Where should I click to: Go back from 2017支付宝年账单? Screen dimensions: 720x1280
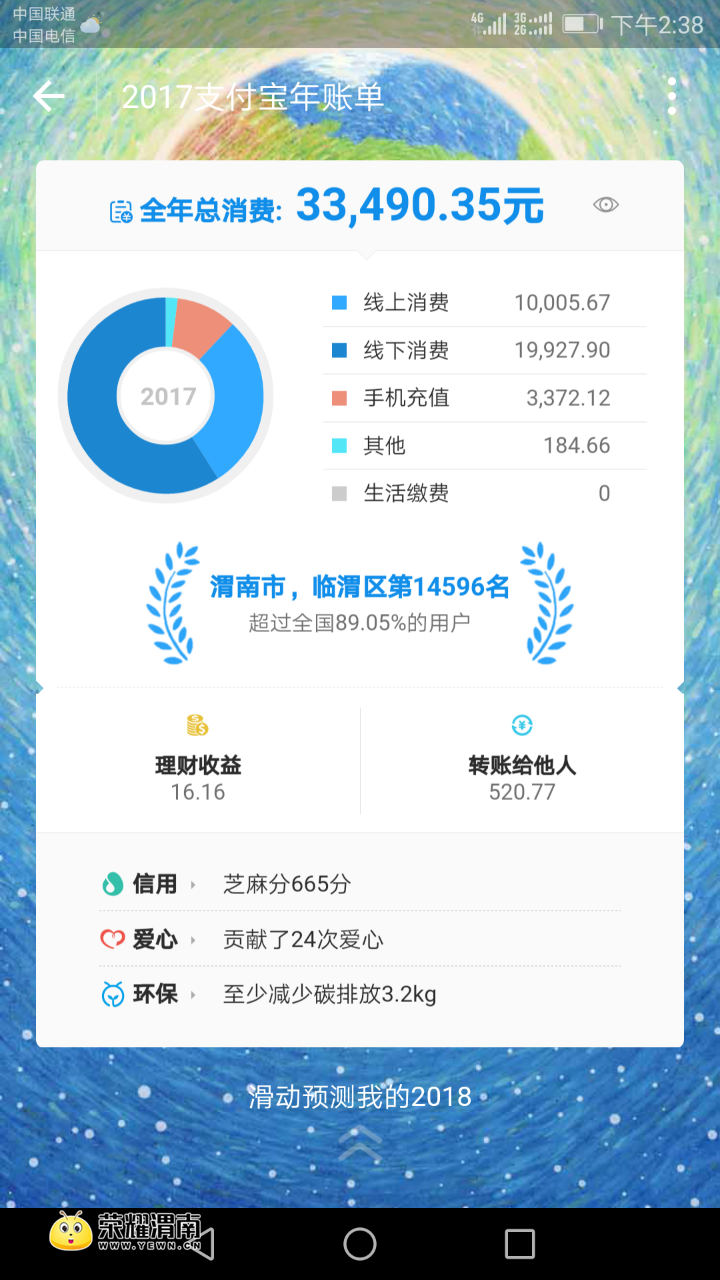[x=48, y=97]
